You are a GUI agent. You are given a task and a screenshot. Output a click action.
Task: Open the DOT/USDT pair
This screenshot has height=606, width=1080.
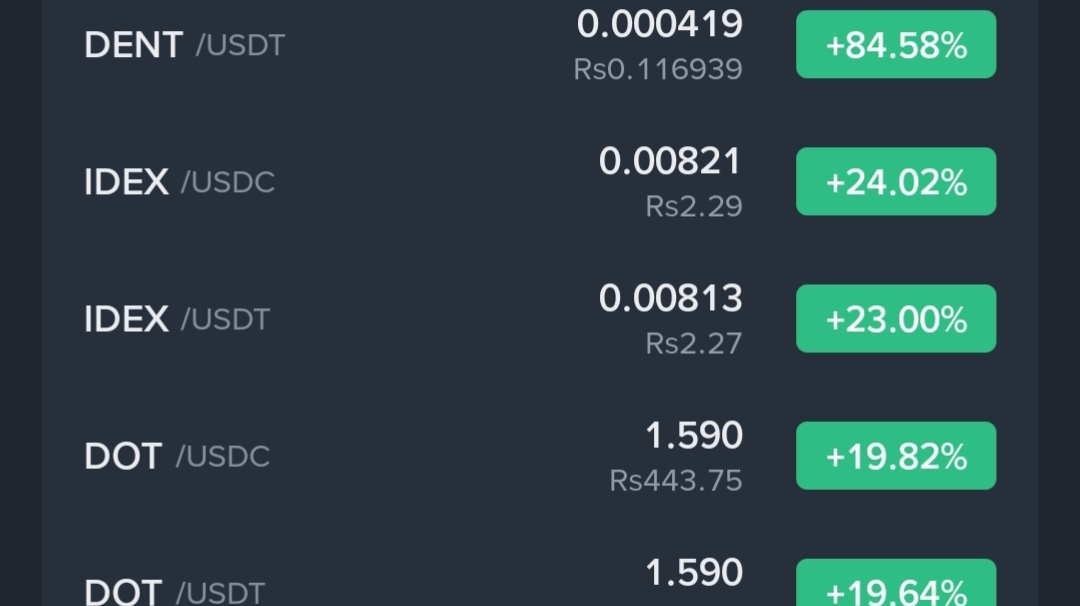tap(175, 591)
